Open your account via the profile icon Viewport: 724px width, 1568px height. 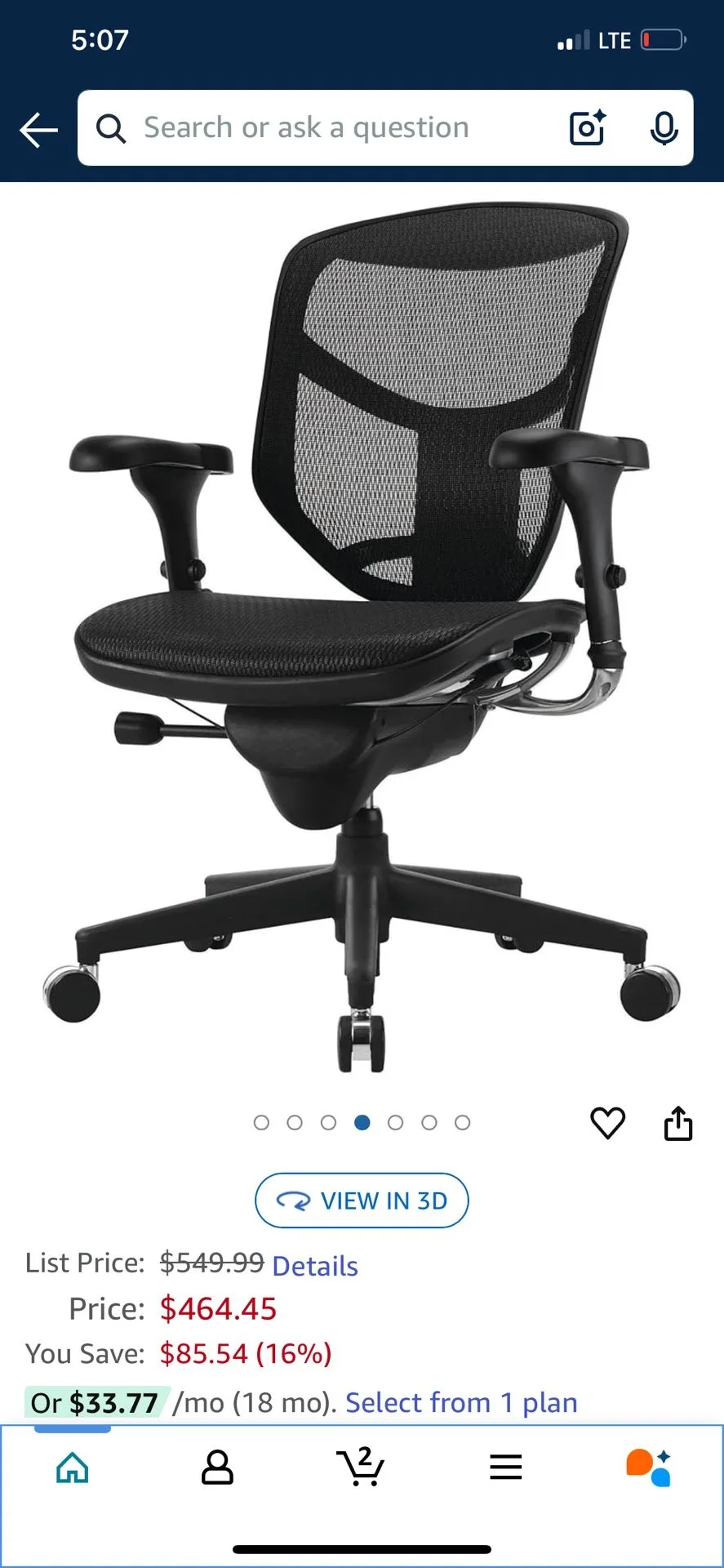(x=216, y=1466)
